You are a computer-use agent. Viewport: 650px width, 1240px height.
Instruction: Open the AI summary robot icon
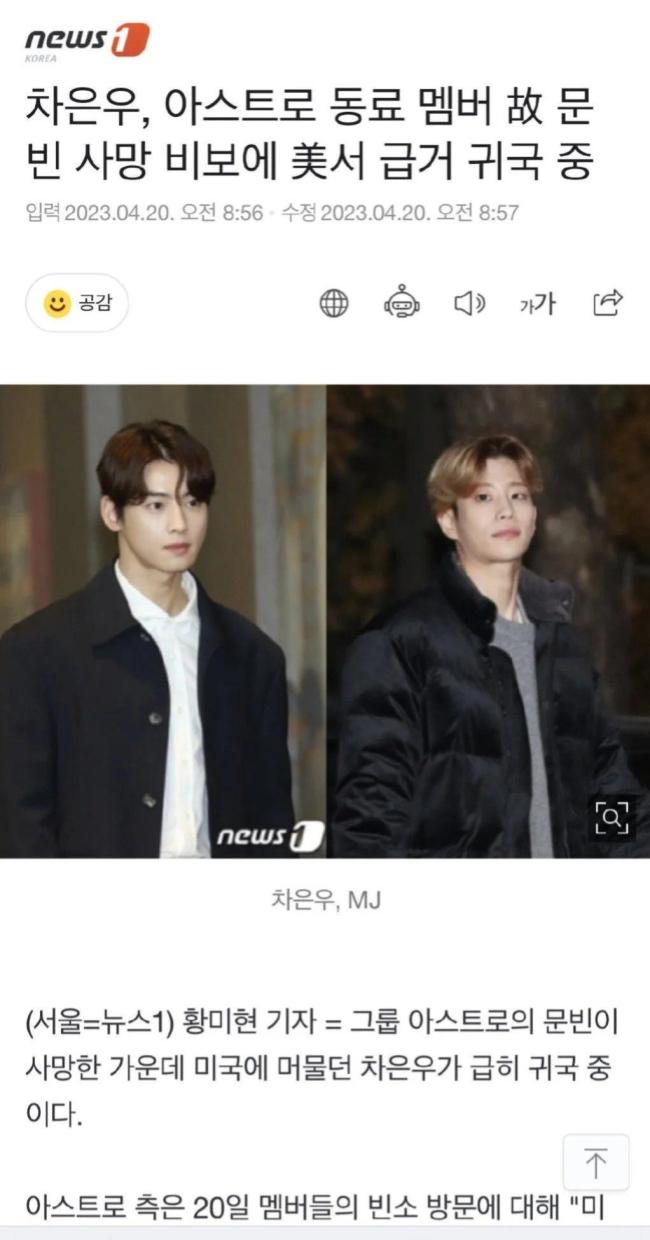401,303
